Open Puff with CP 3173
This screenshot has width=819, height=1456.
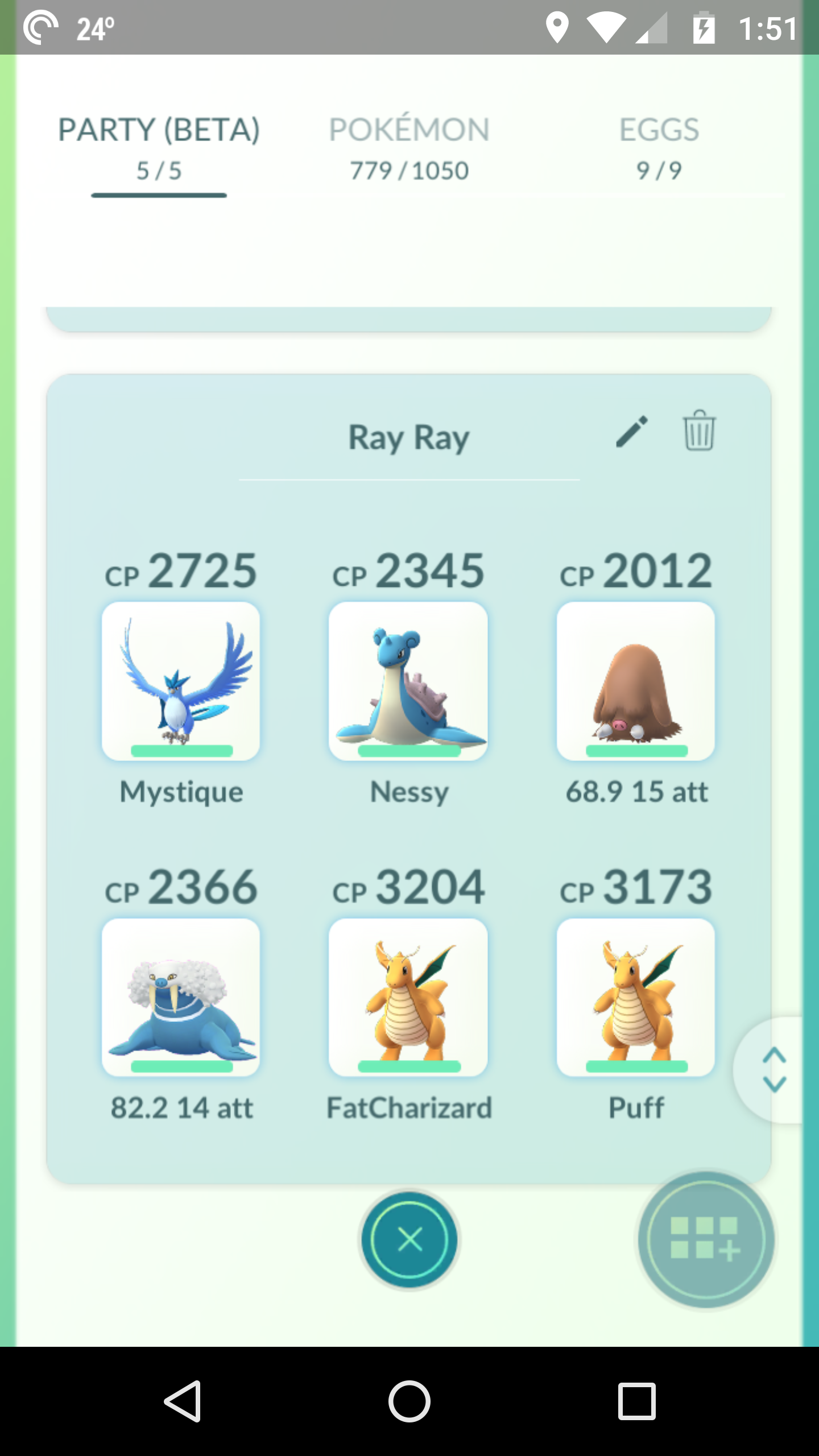click(x=636, y=997)
